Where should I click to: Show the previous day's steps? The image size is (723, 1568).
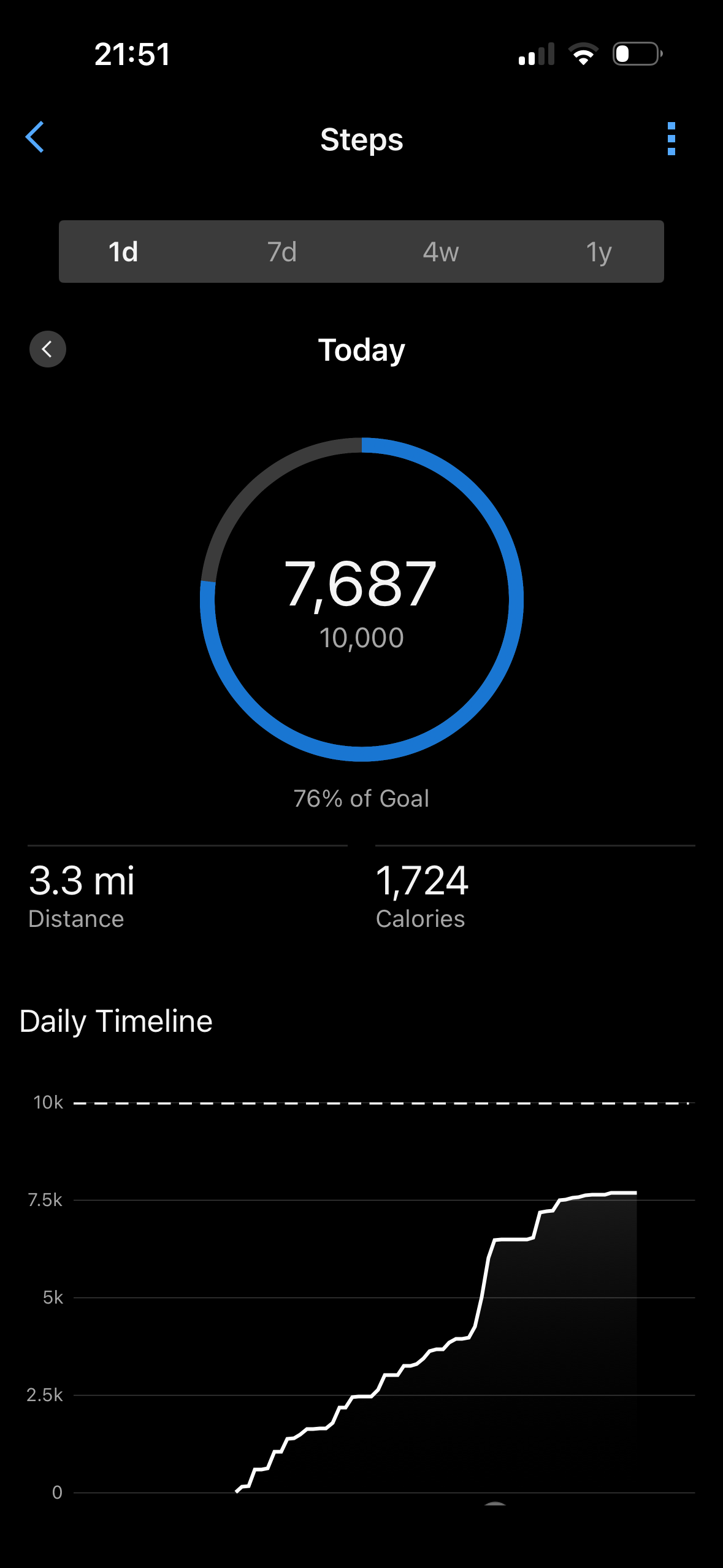click(x=48, y=349)
